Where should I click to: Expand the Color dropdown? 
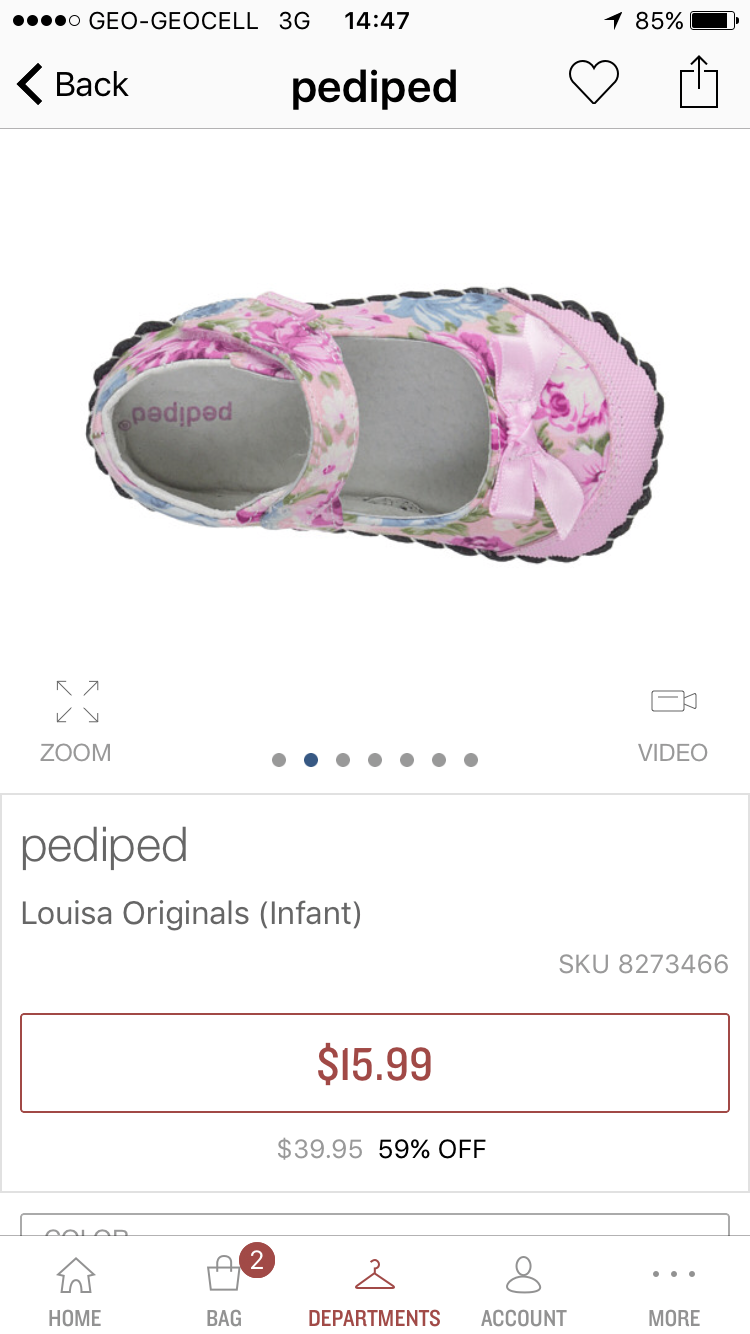point(375,1226)
